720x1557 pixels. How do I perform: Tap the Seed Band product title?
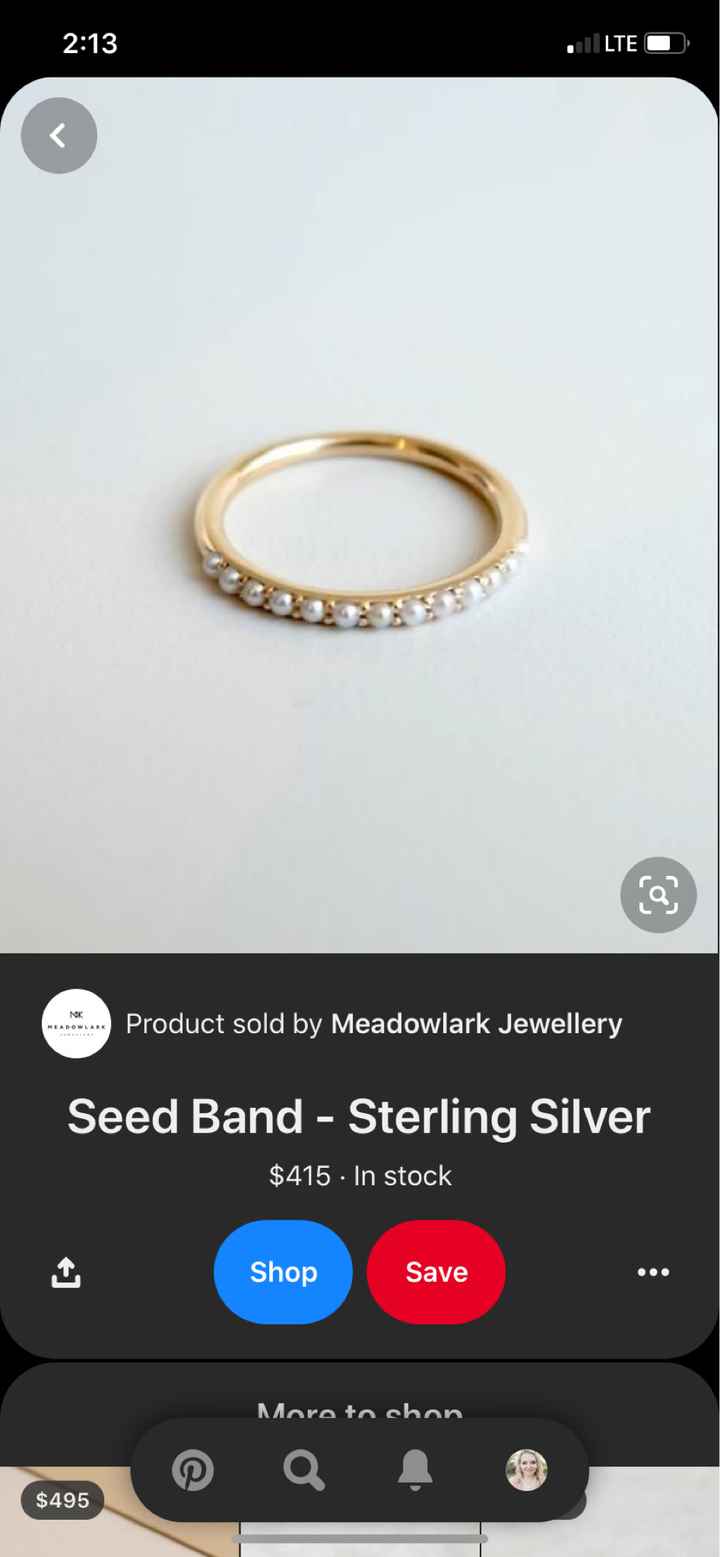tap(358, 1116)
